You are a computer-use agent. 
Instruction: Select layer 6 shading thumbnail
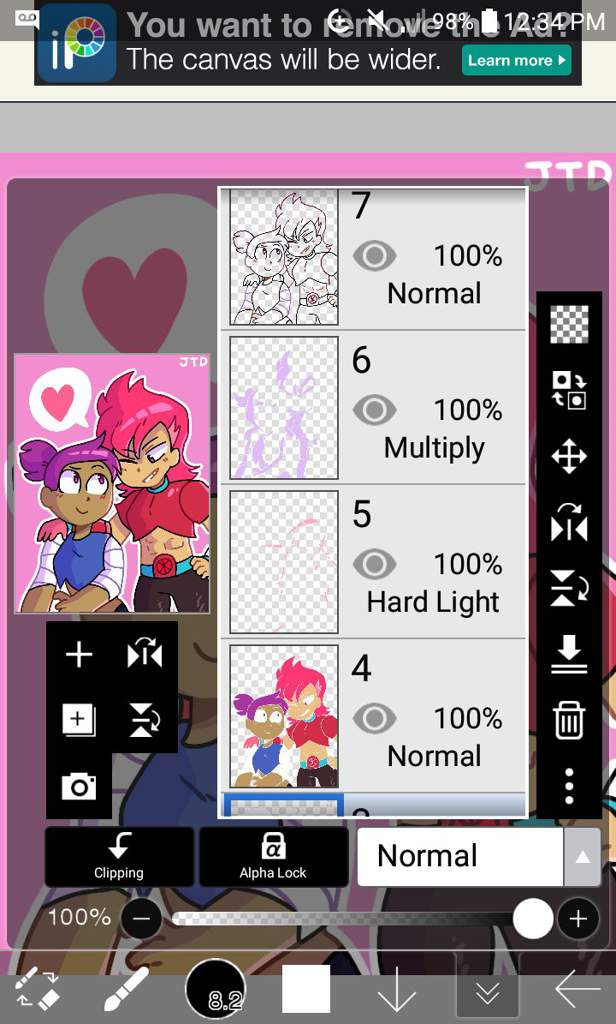[x=284, y=408]
